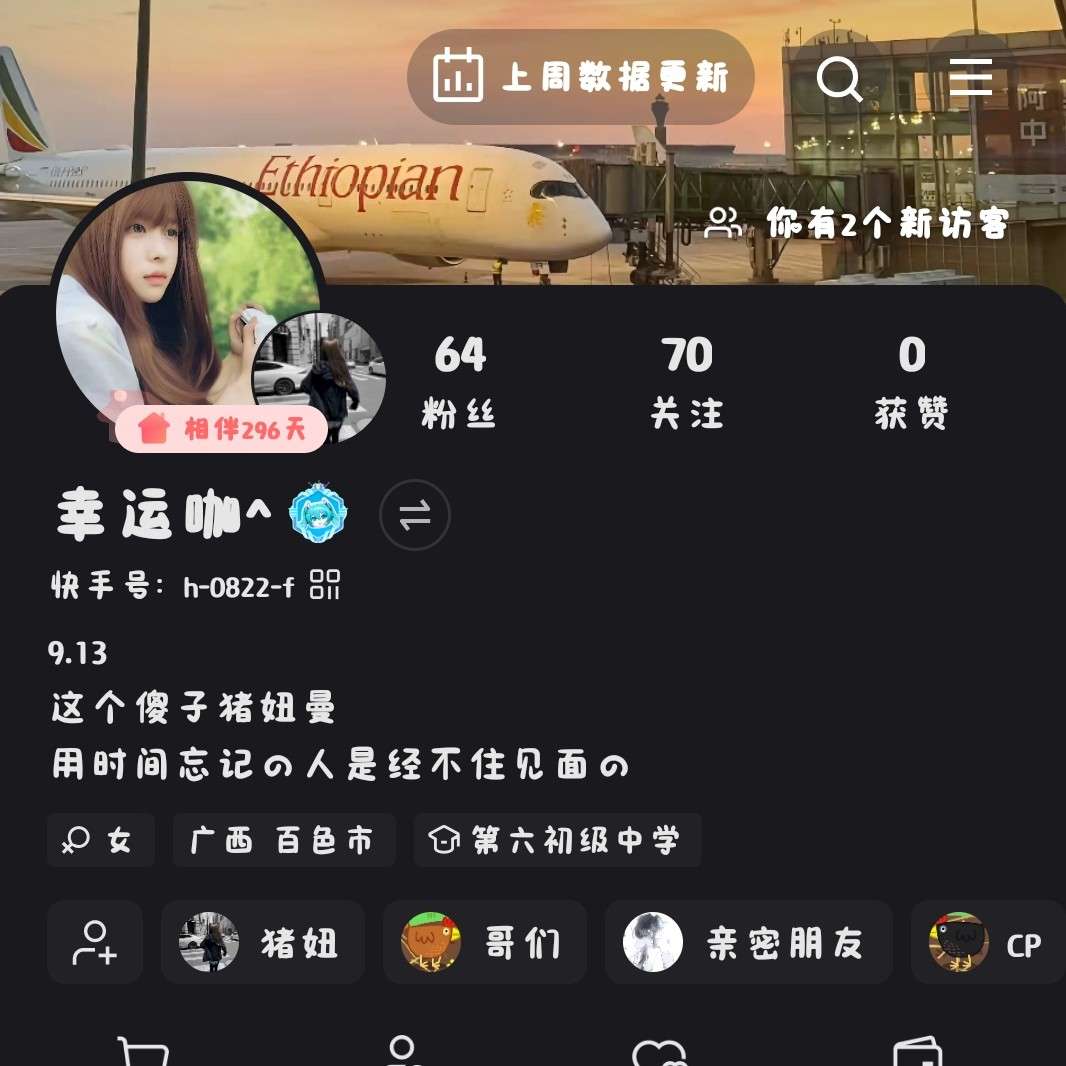Open the 哥们 relationship chip
Screen dimensions: 1066x1066
click(x=485, y=942)
